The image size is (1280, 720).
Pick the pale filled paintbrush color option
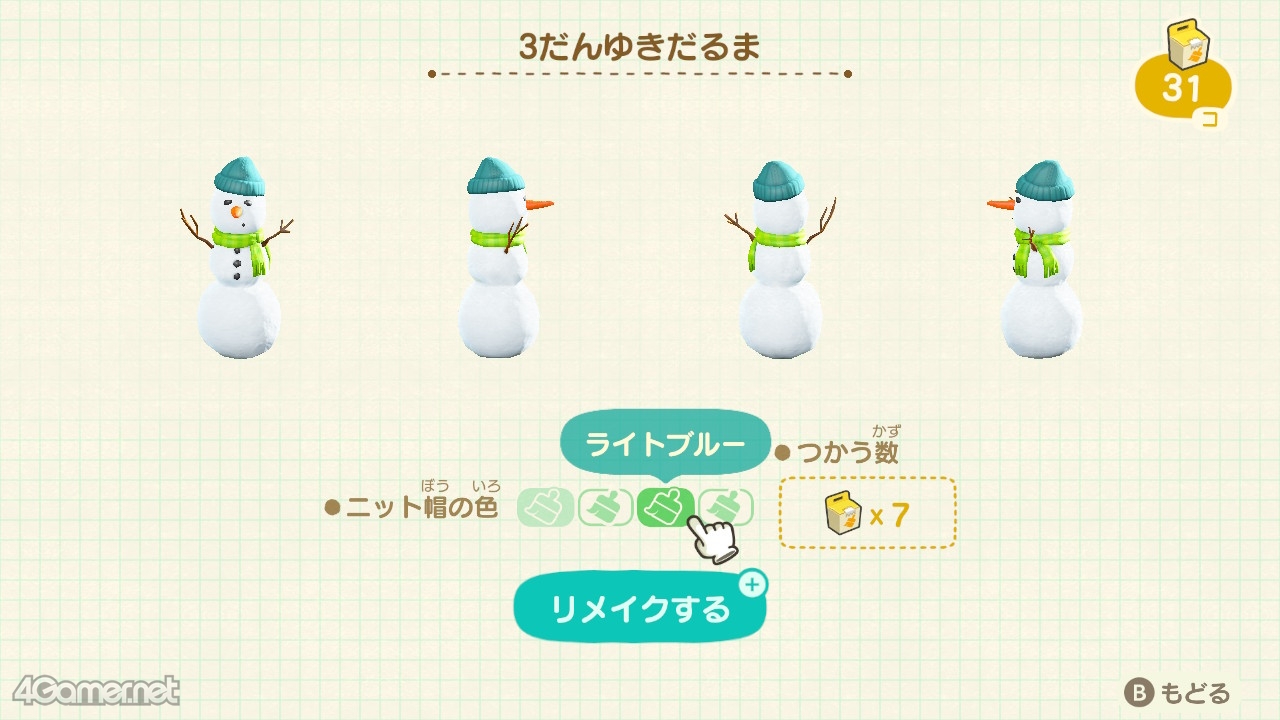pyautogui.click(x=546, y=508)
